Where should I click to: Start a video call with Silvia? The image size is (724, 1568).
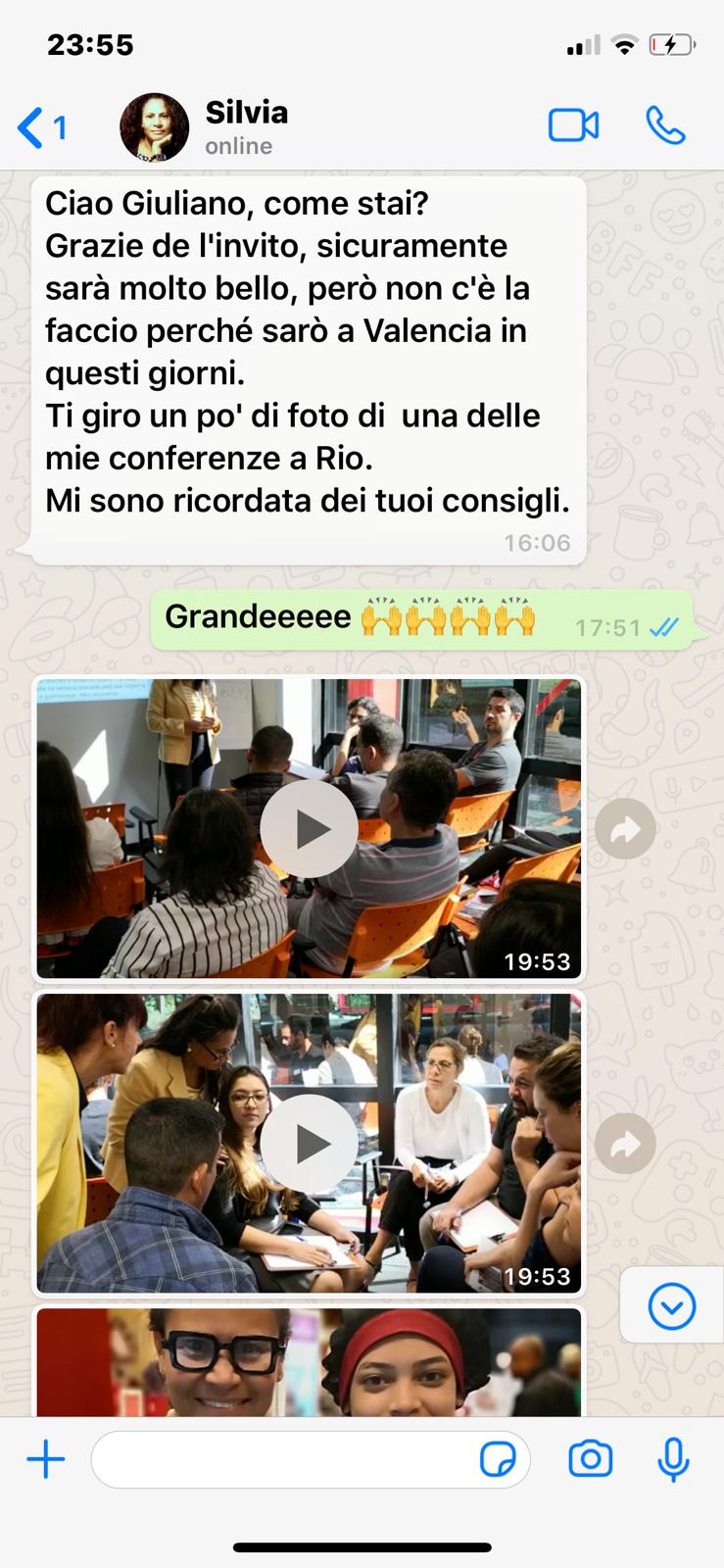coord(573,126)
